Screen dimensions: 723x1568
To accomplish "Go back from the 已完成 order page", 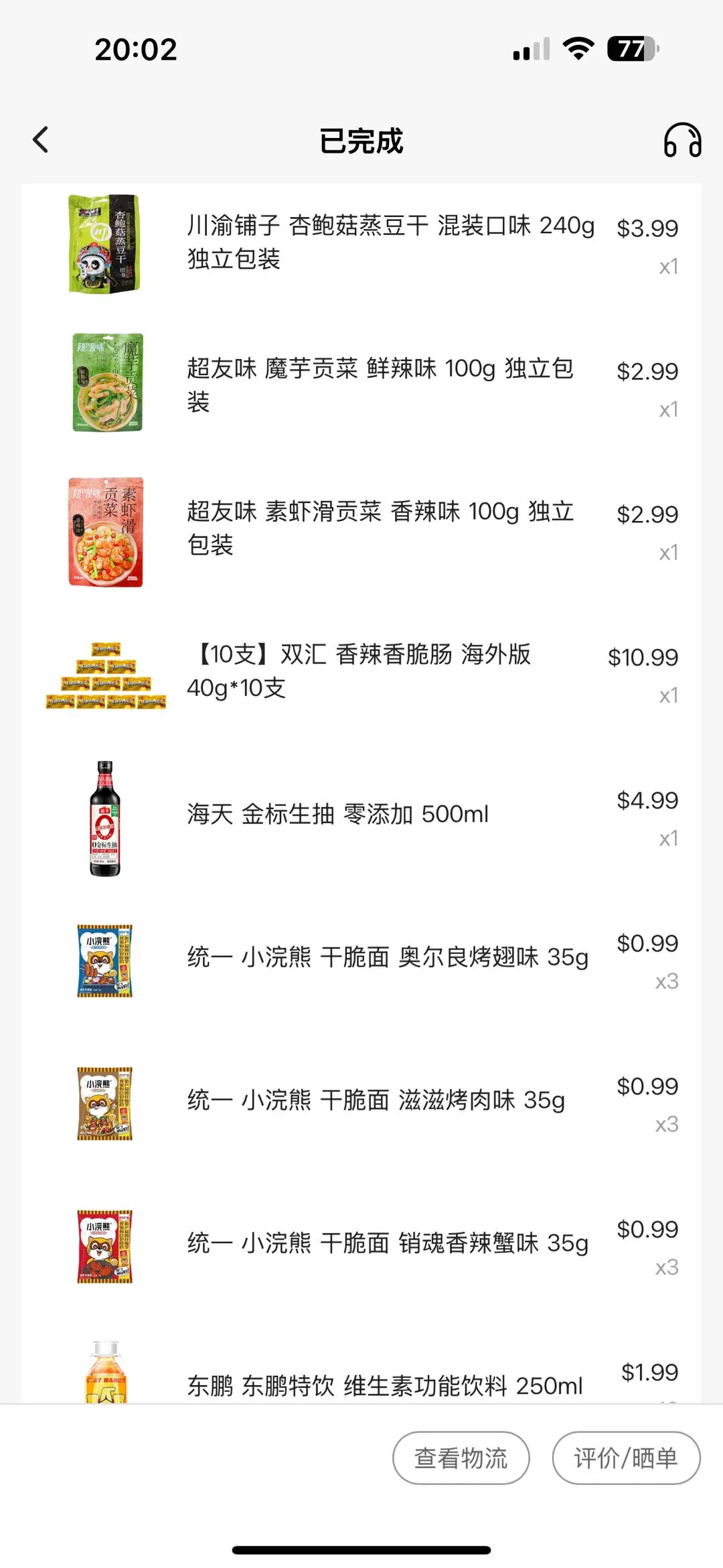I will 41,140.
